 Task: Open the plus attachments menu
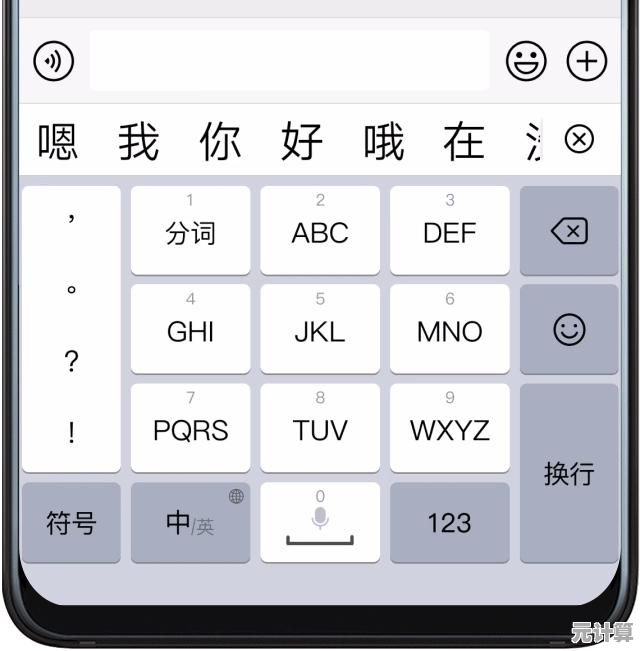[587, 62]
